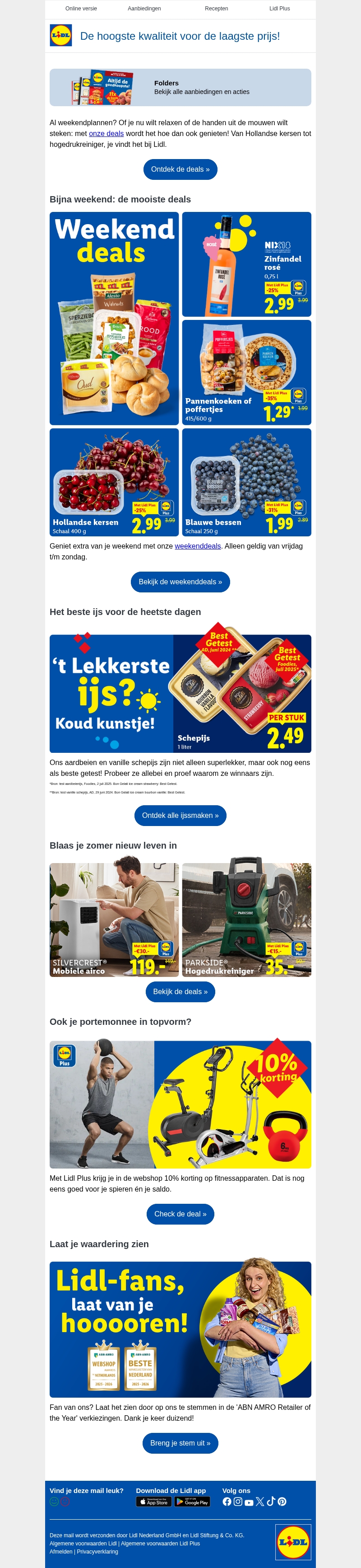Viewport: 361px width, 1568px height.
Task: Open Lidl's Instagram page
Action: tap(238, 1502)
